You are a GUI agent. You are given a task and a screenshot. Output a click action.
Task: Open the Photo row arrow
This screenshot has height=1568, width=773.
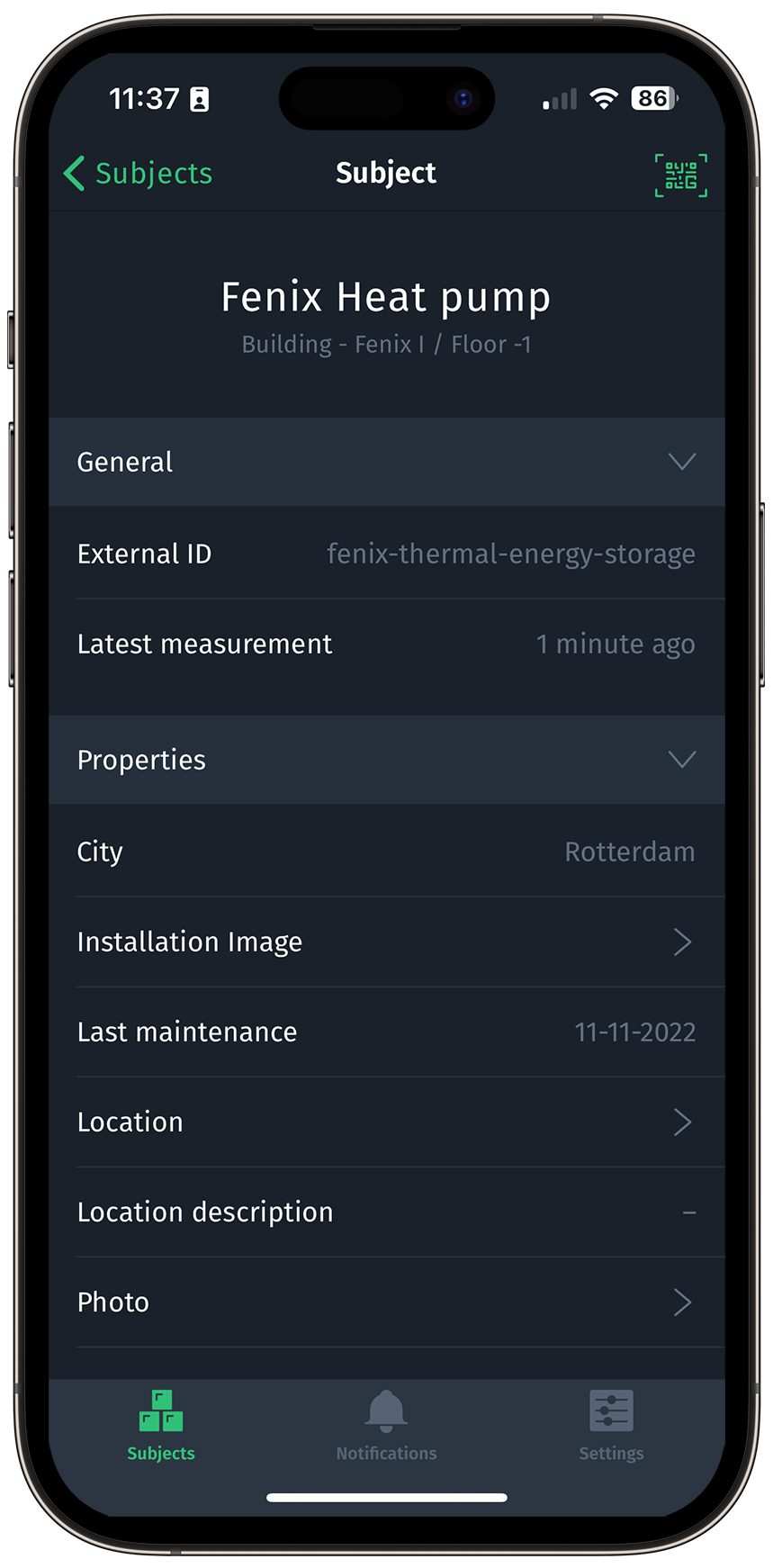coord(681,1302)
